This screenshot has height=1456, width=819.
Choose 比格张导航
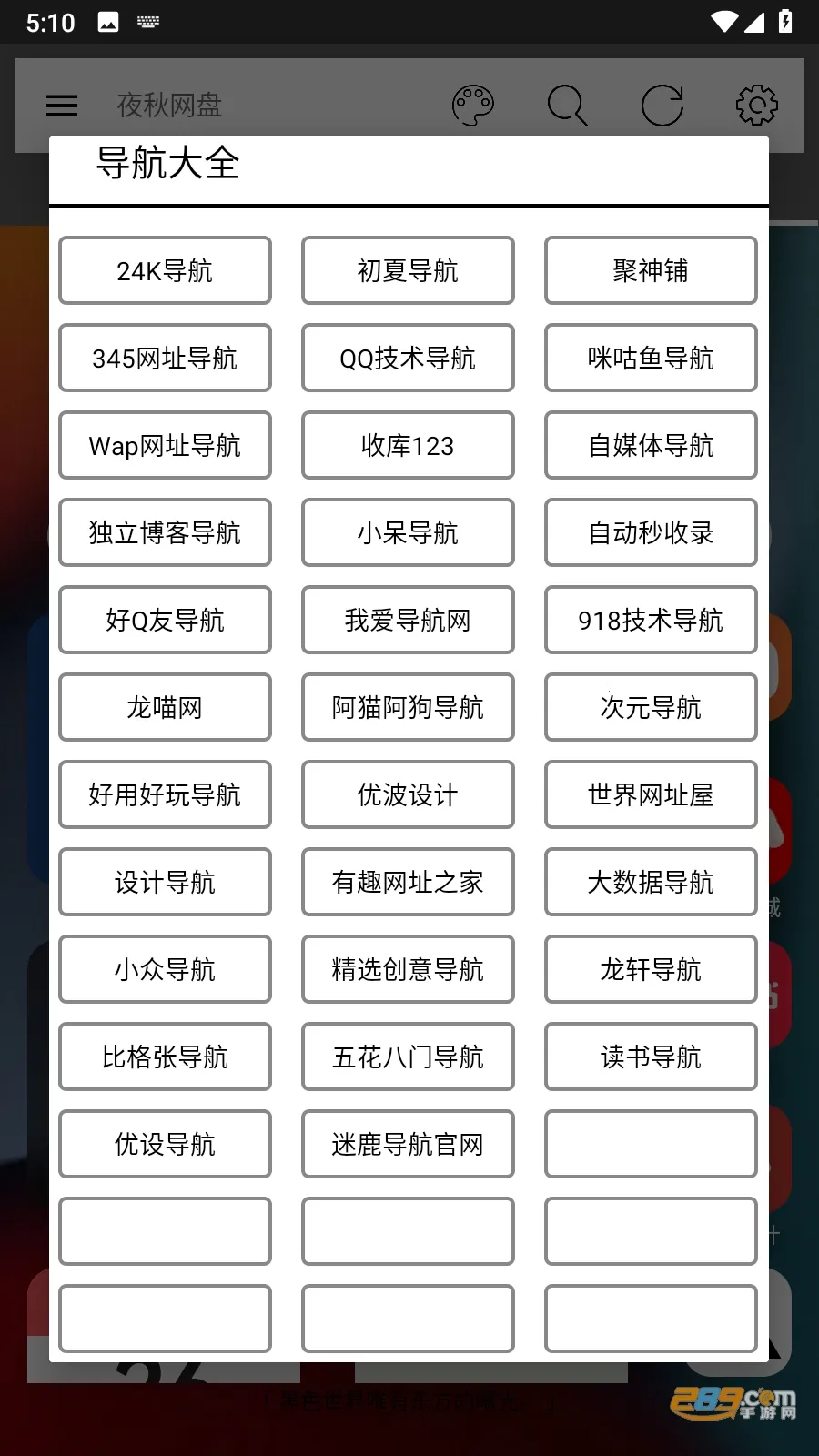point(165,1057)
